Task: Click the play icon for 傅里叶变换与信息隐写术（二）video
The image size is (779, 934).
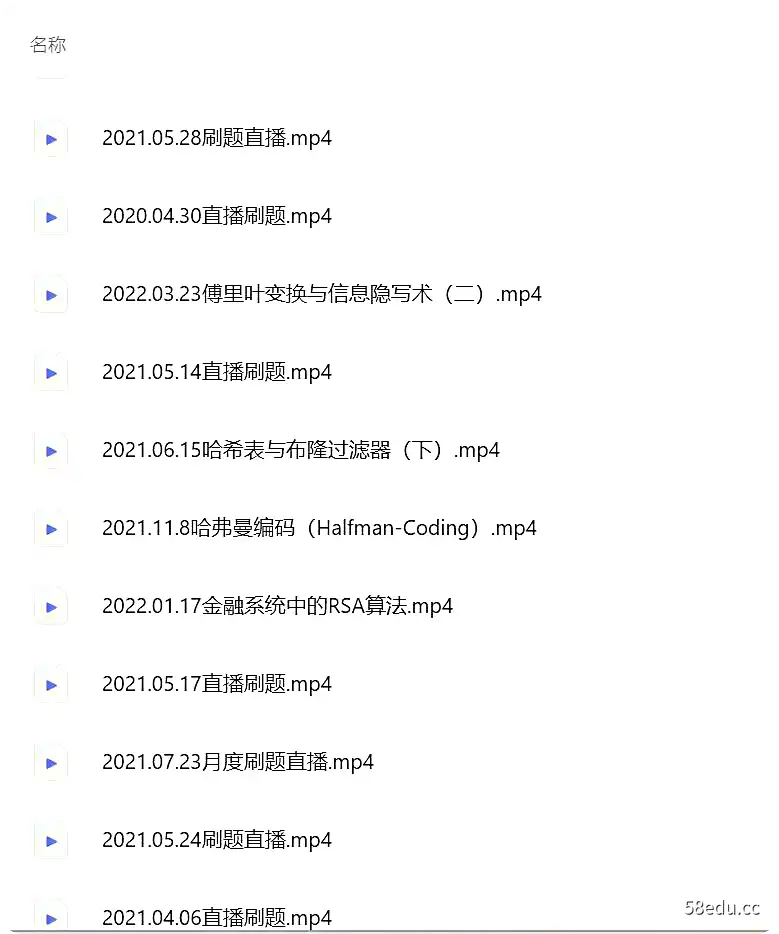Action: (x=51, y=295)
